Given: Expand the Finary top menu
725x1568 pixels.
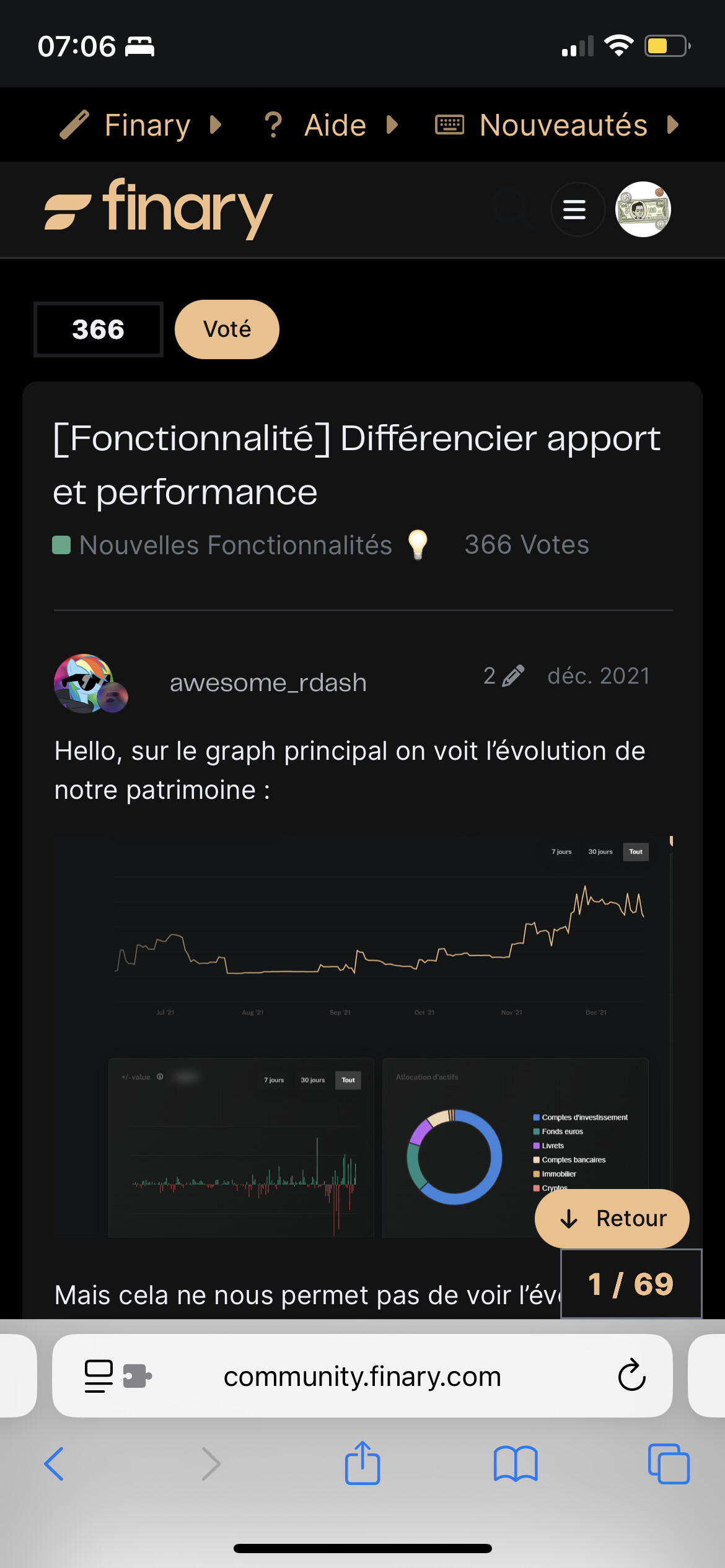Looking at the screenshot, I should (141, 125).
